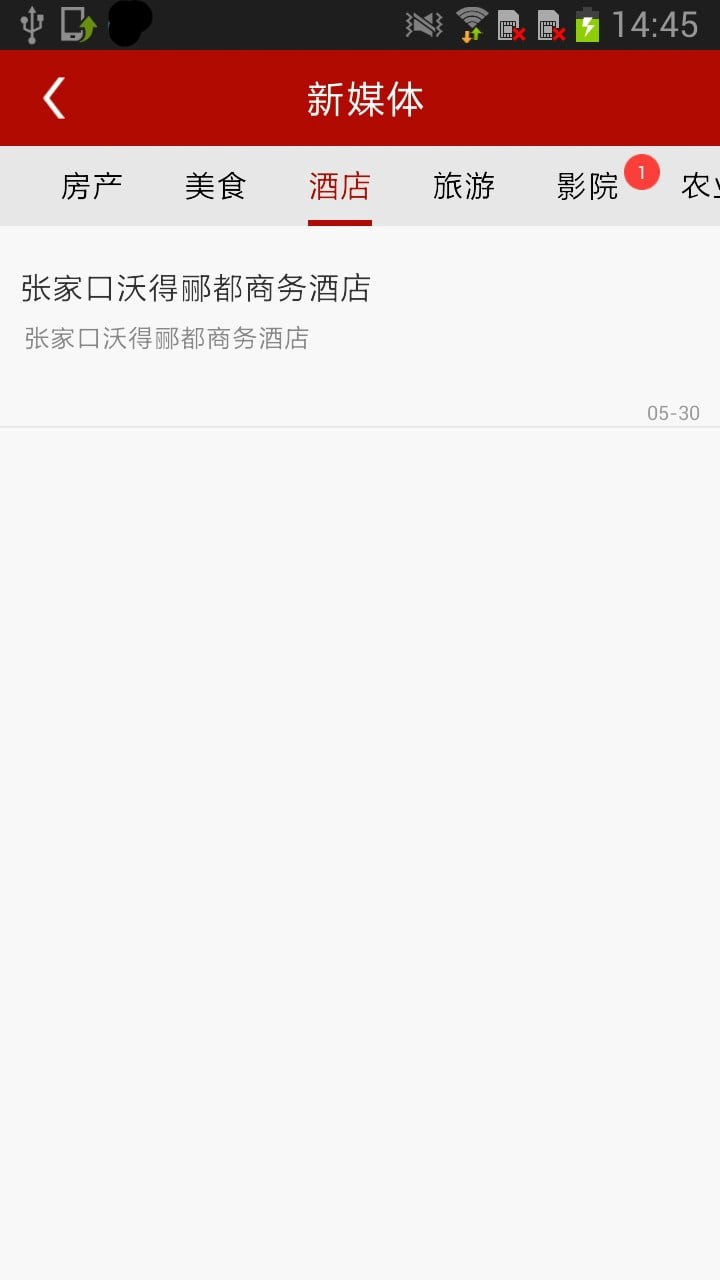Switch to the 房产 tab
720x1280 pixels.
click(x=91, y=186)
